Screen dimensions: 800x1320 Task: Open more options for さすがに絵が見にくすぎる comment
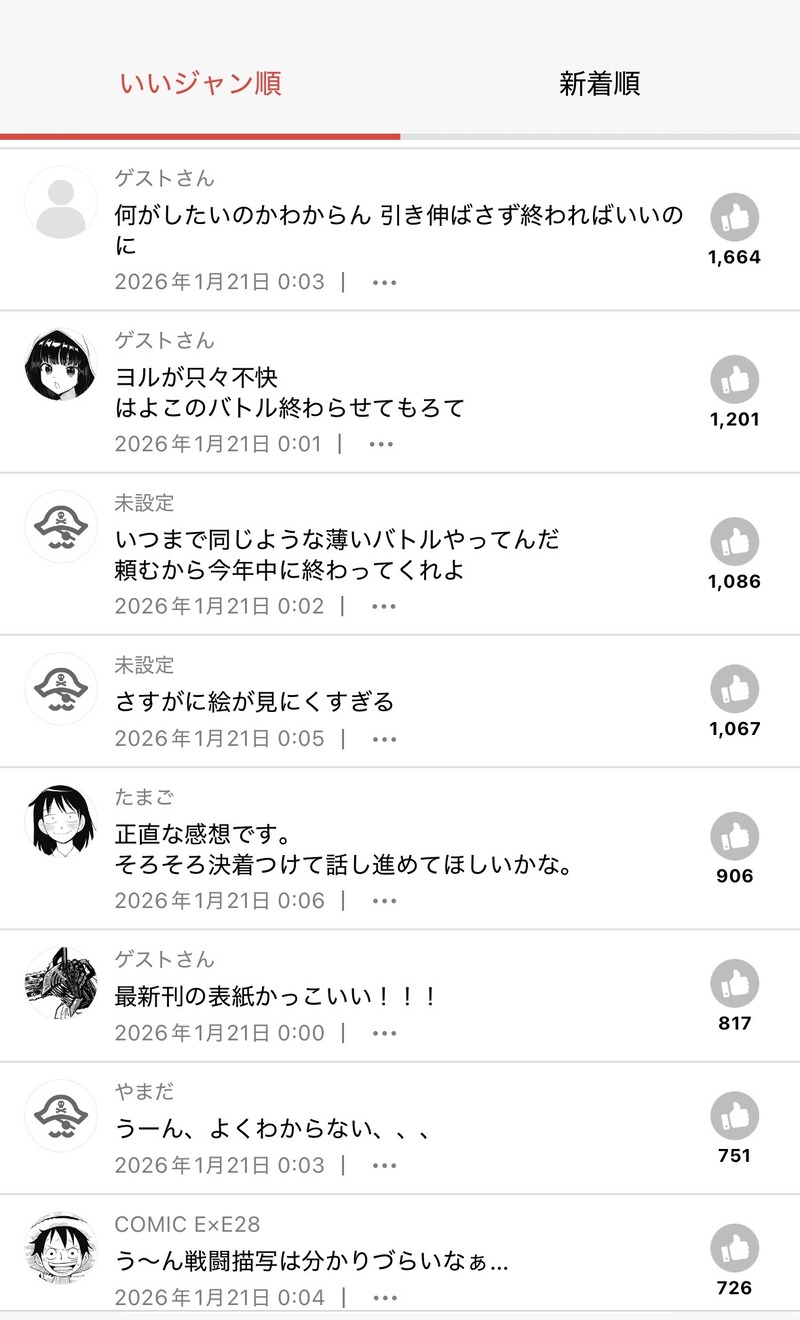pos(384,740)
